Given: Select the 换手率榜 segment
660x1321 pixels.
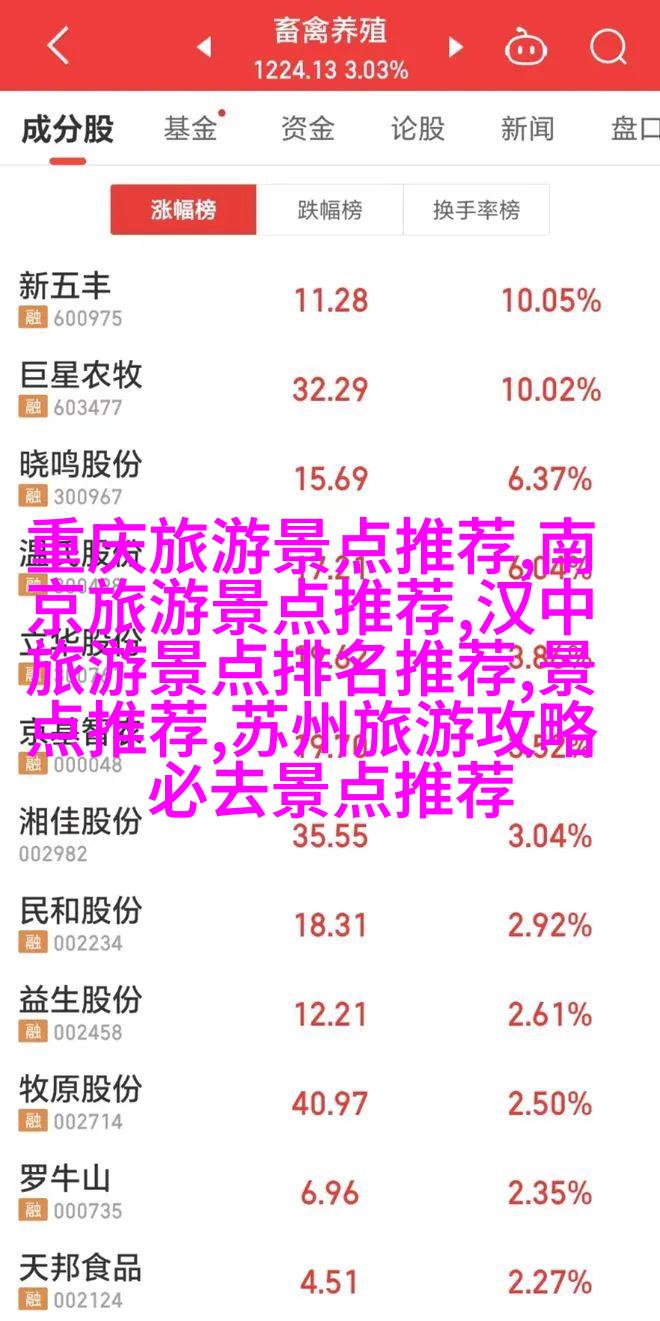Looking at the screenshot, I should click(476, 210).
